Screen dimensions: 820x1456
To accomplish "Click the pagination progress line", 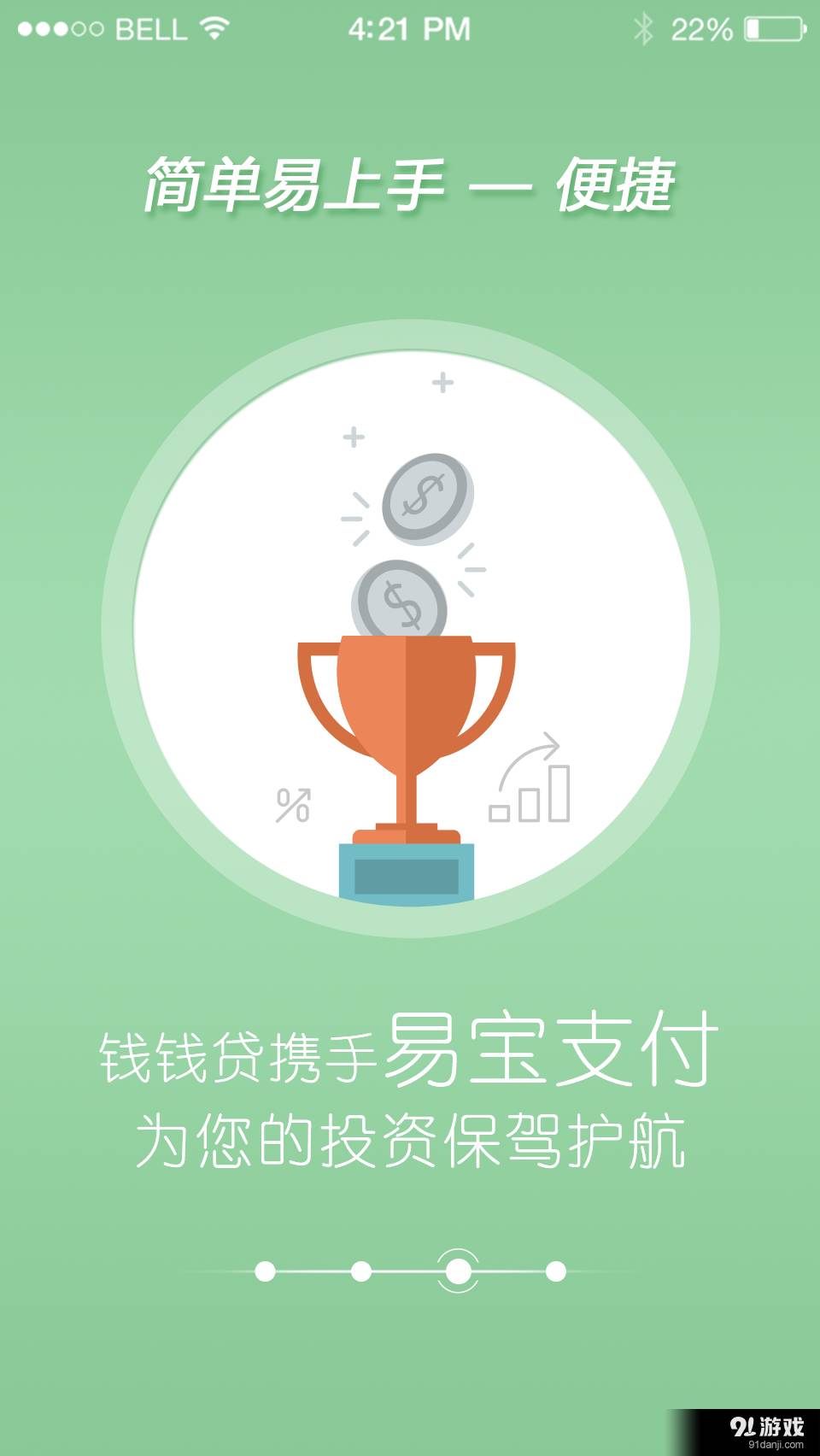I will [x=410, y=1272].
